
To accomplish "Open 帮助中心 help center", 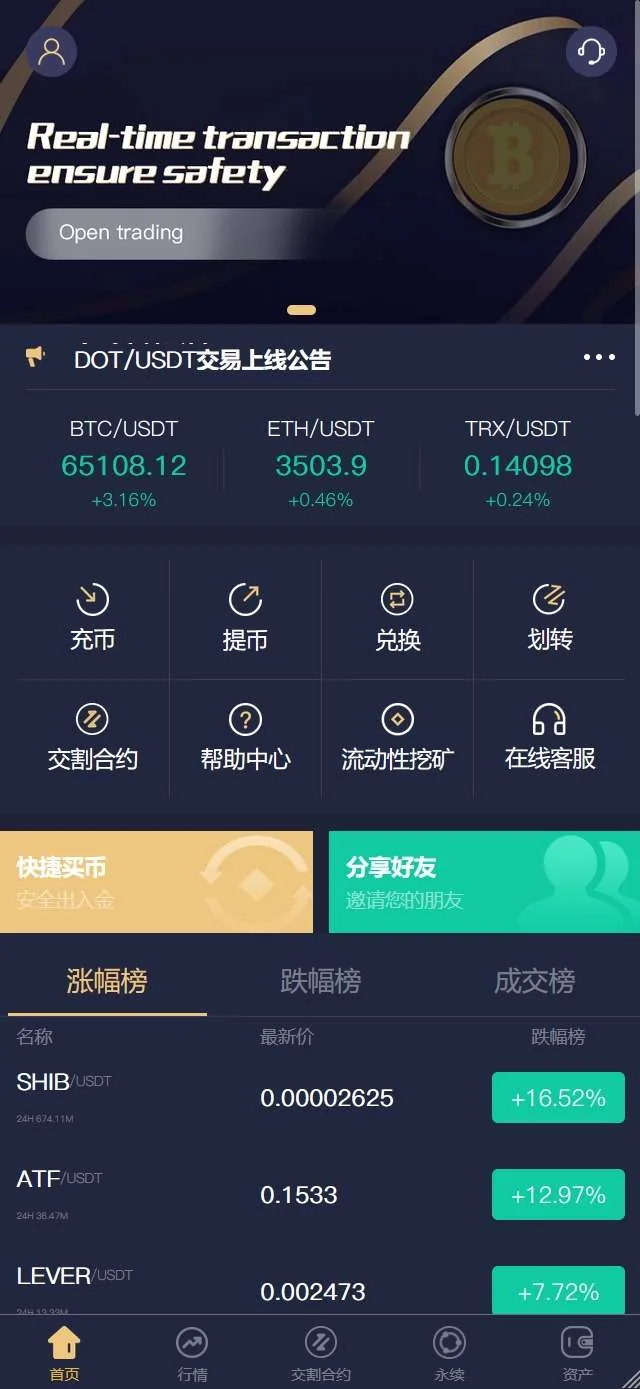I will pyautogui.click(x=245, y=738).
